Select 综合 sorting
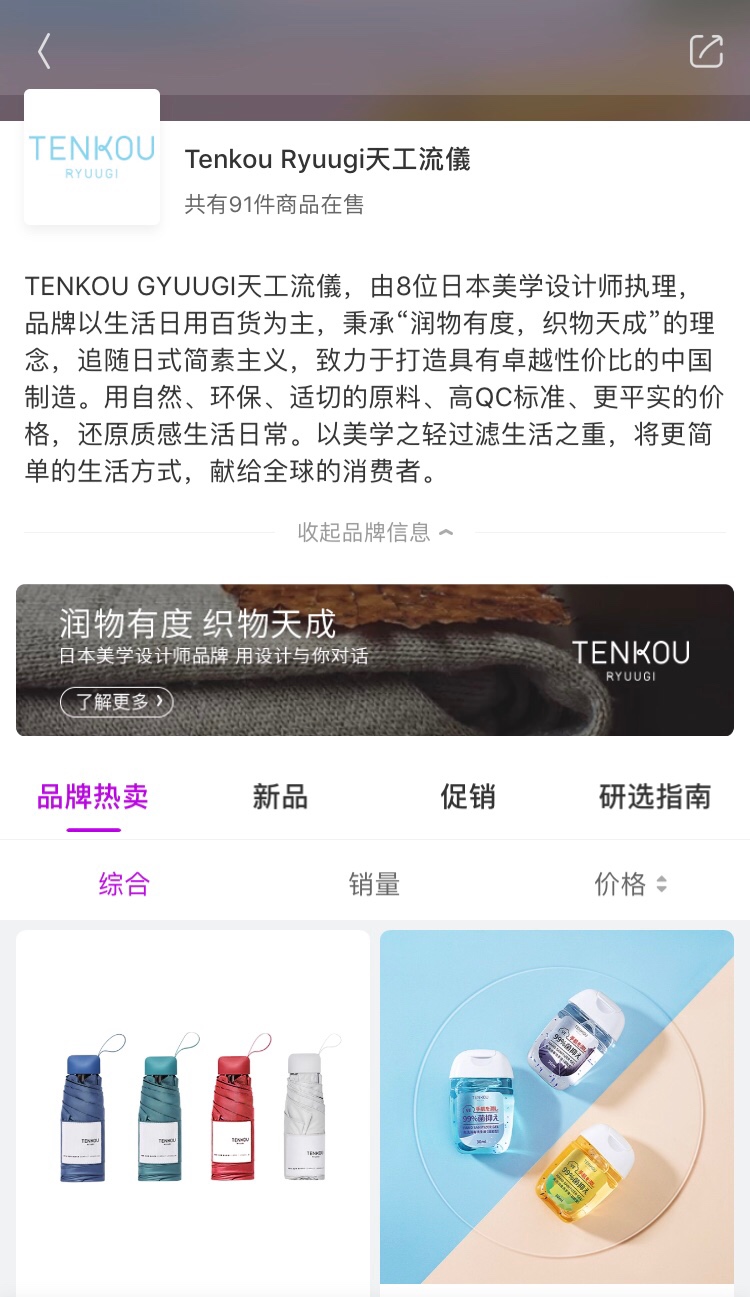 tap(124, 884)
